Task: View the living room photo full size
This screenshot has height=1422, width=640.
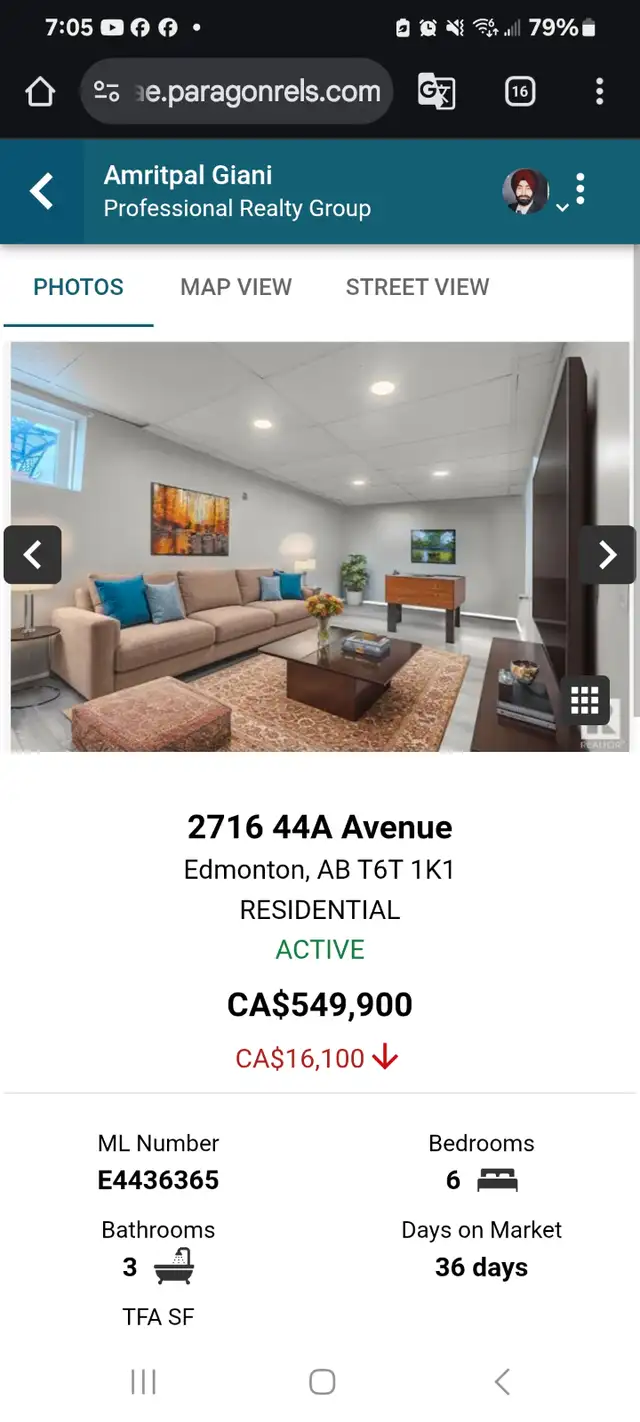Action: coord(320,547)
